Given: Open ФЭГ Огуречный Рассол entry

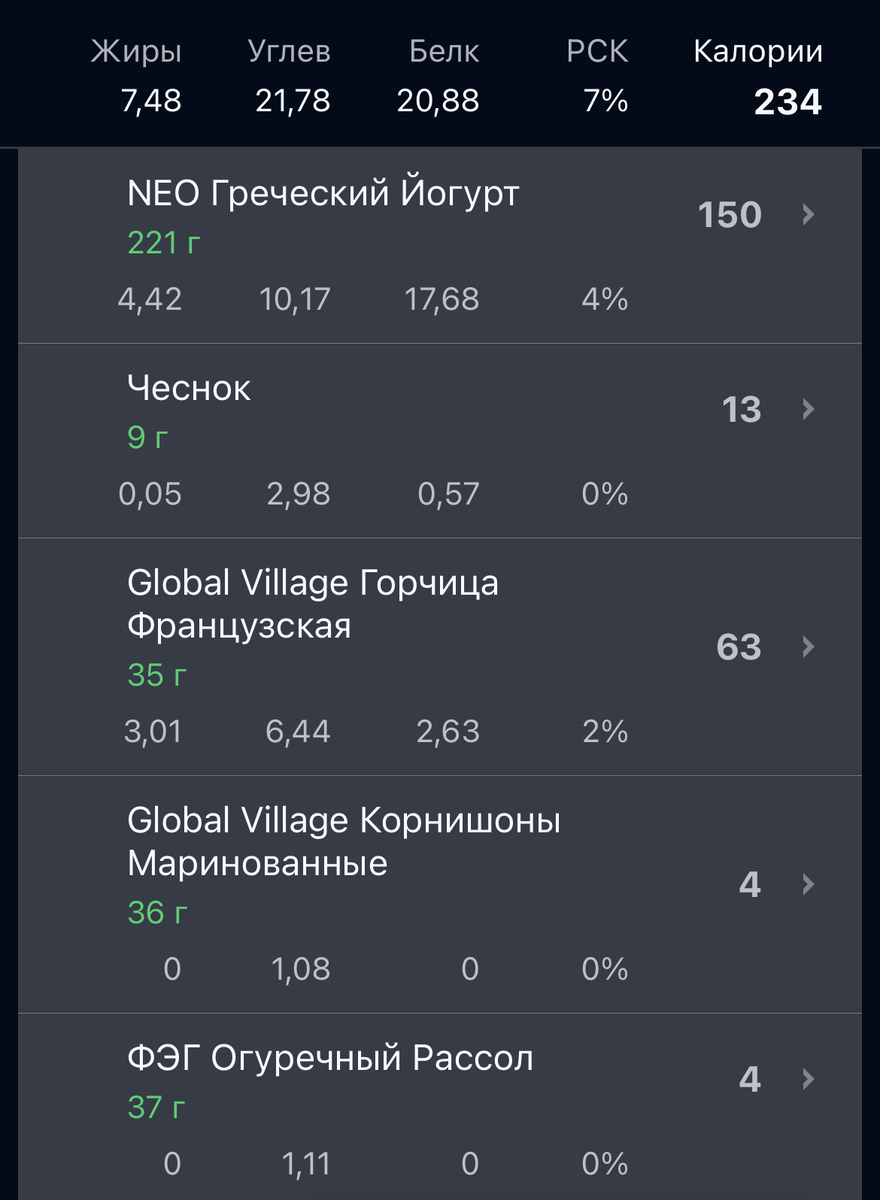Looking at the screenshot, I should coord(330,1058).
